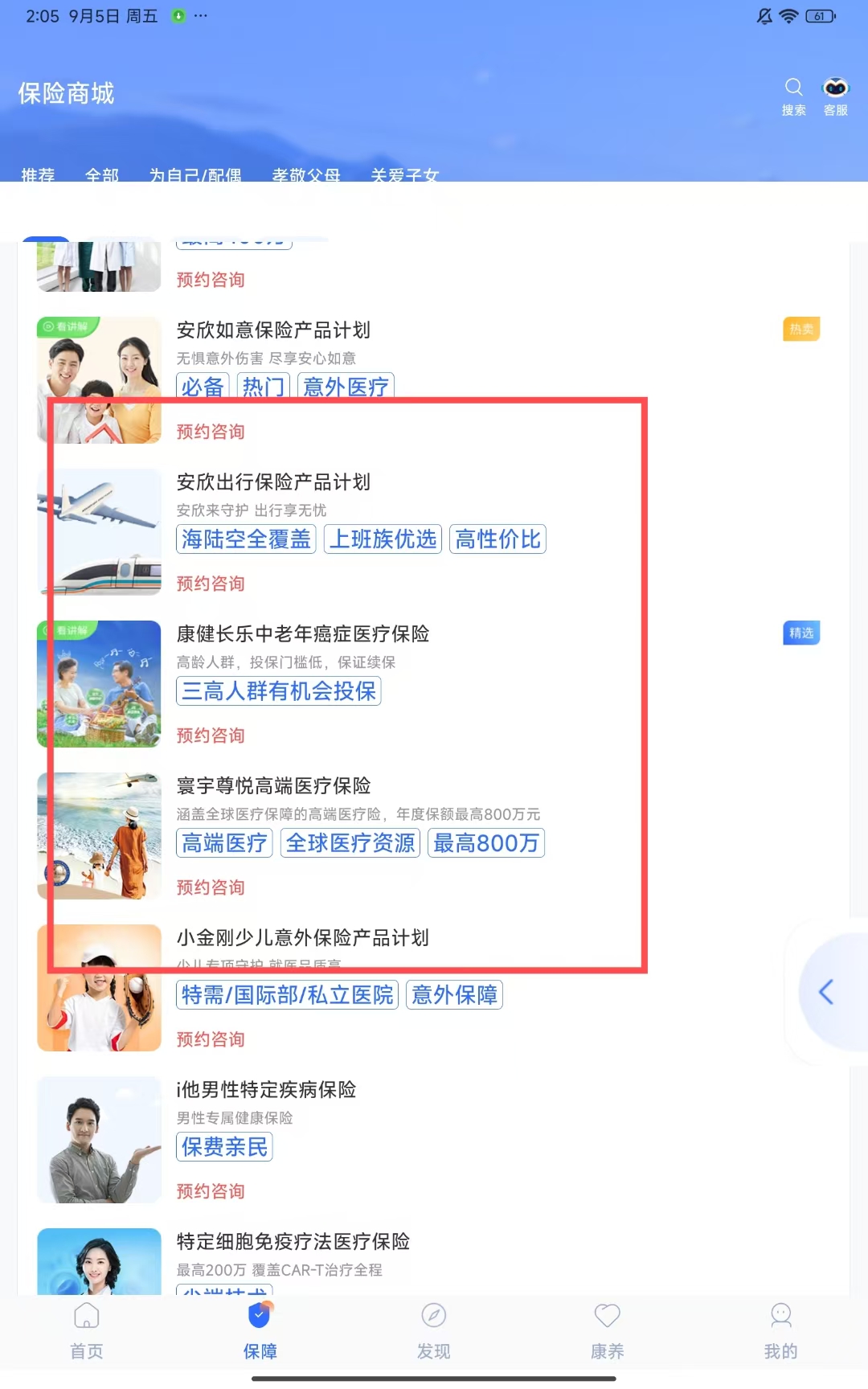868x1389 pixels.
Task: Open 特定细胞免疫疗法医疗保险 product
Action: (x=293, y=1242)
